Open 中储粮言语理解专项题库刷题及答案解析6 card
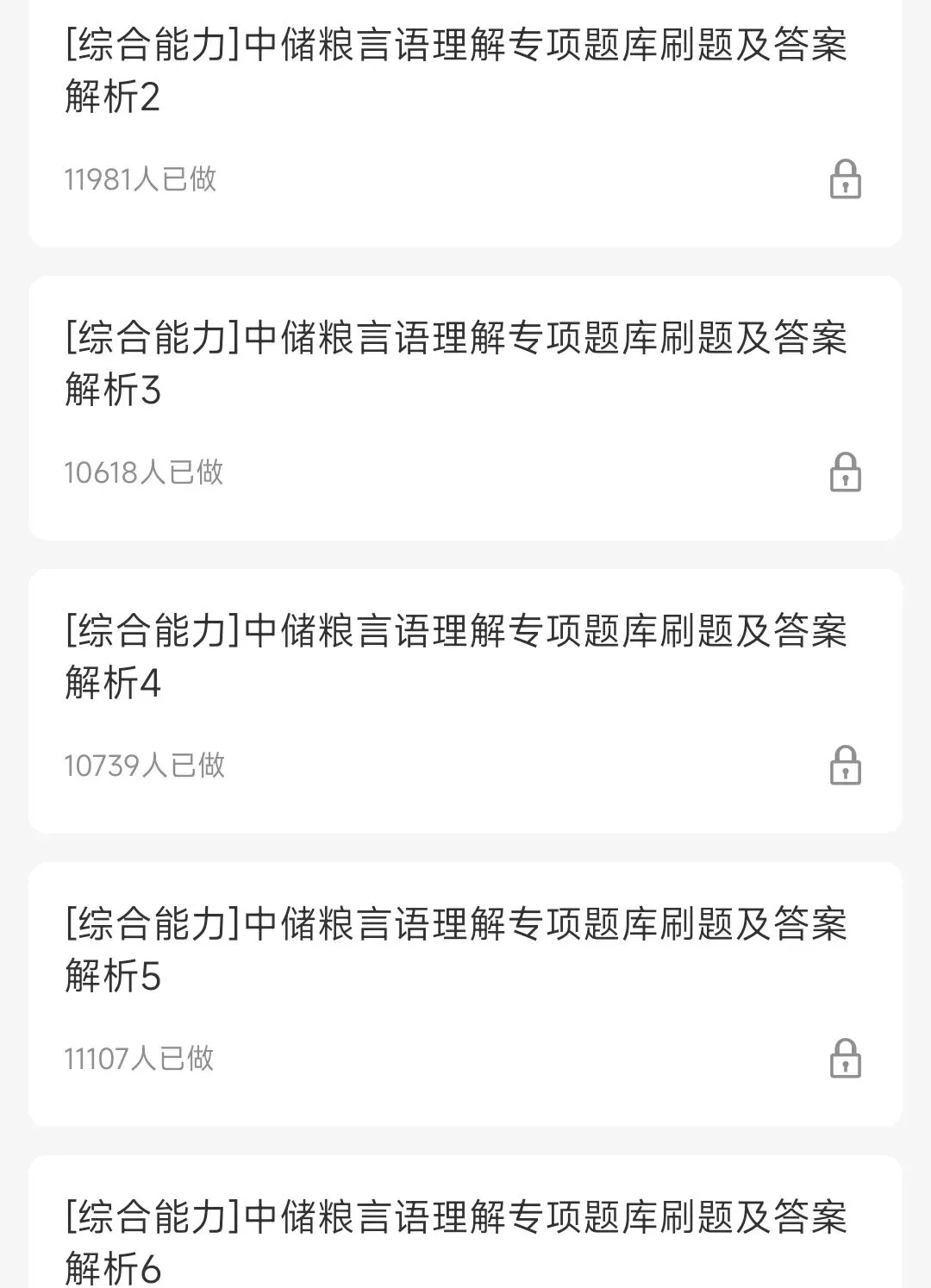The width and height of the screenshot is (931, 1288). (x=457, y=1240)
